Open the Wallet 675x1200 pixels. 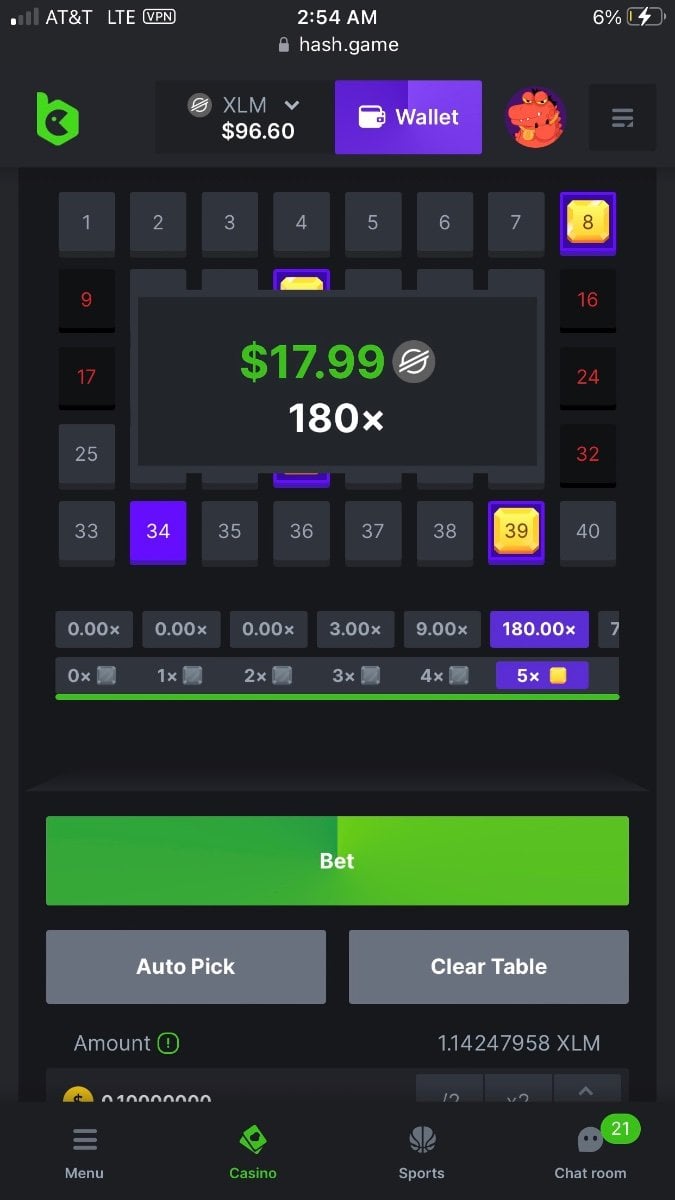pos(408,117)
